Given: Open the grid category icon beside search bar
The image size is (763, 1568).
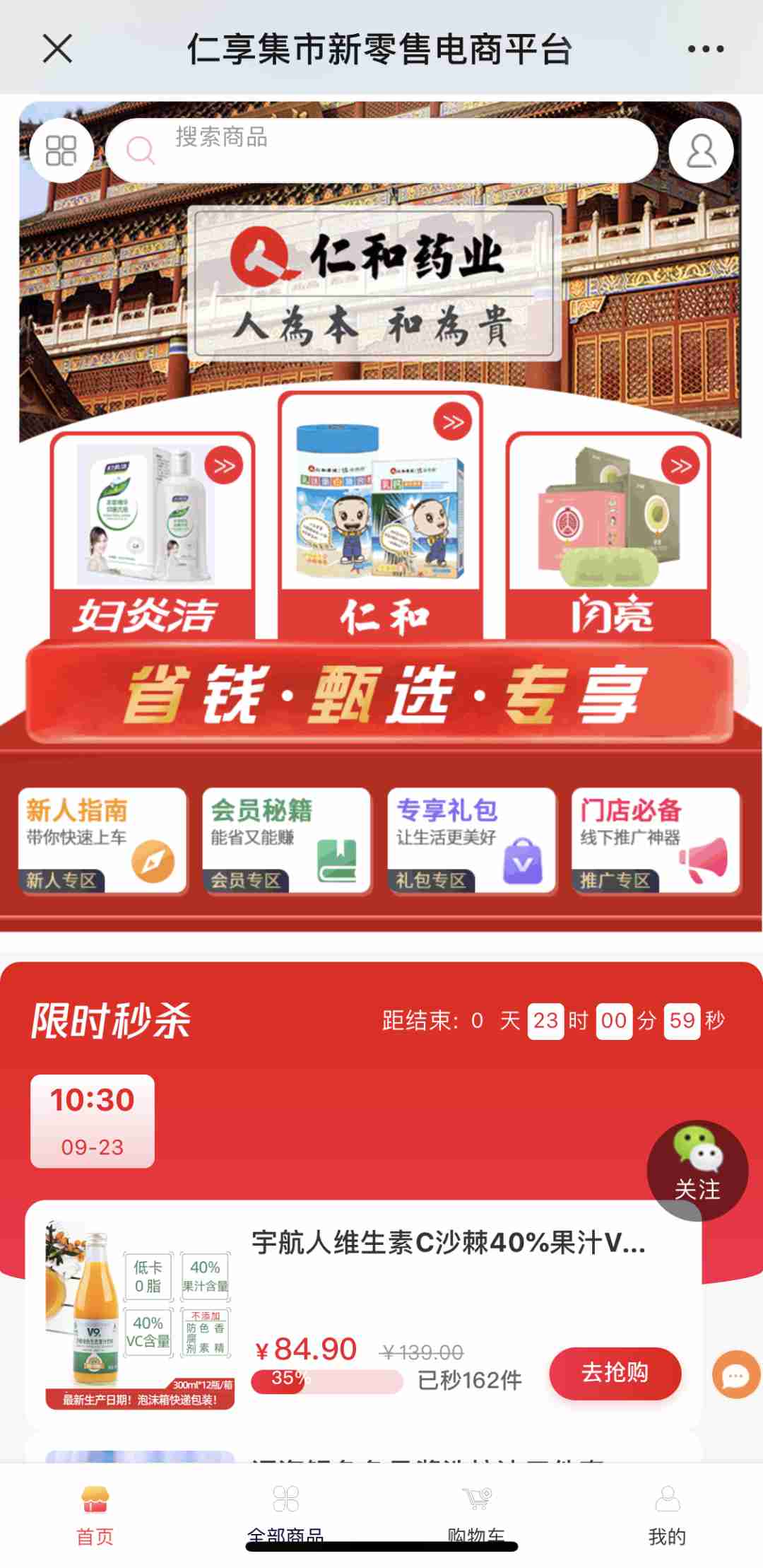Looking at the screenshot, I should 60,149.
